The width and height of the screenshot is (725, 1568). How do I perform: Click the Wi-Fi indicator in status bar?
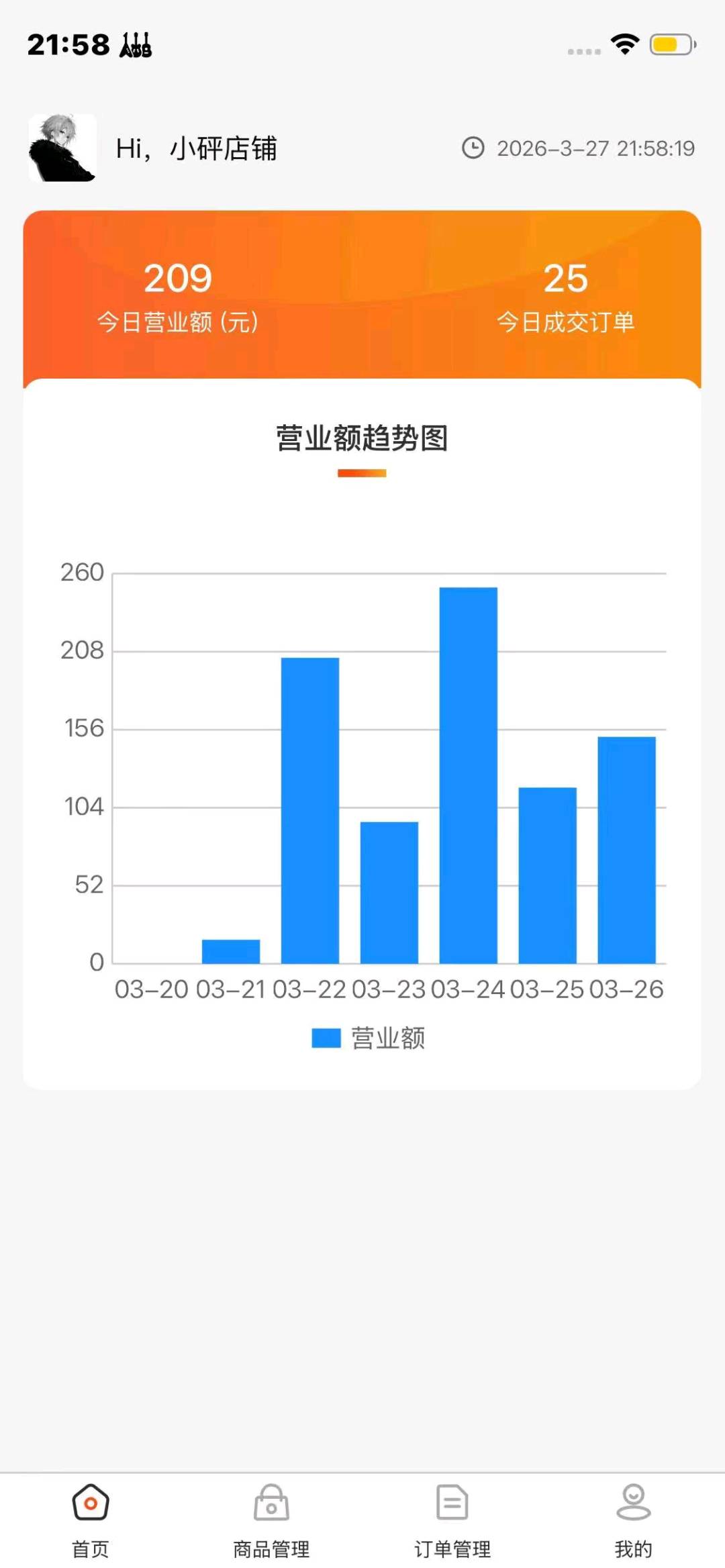tap(624, 43)
